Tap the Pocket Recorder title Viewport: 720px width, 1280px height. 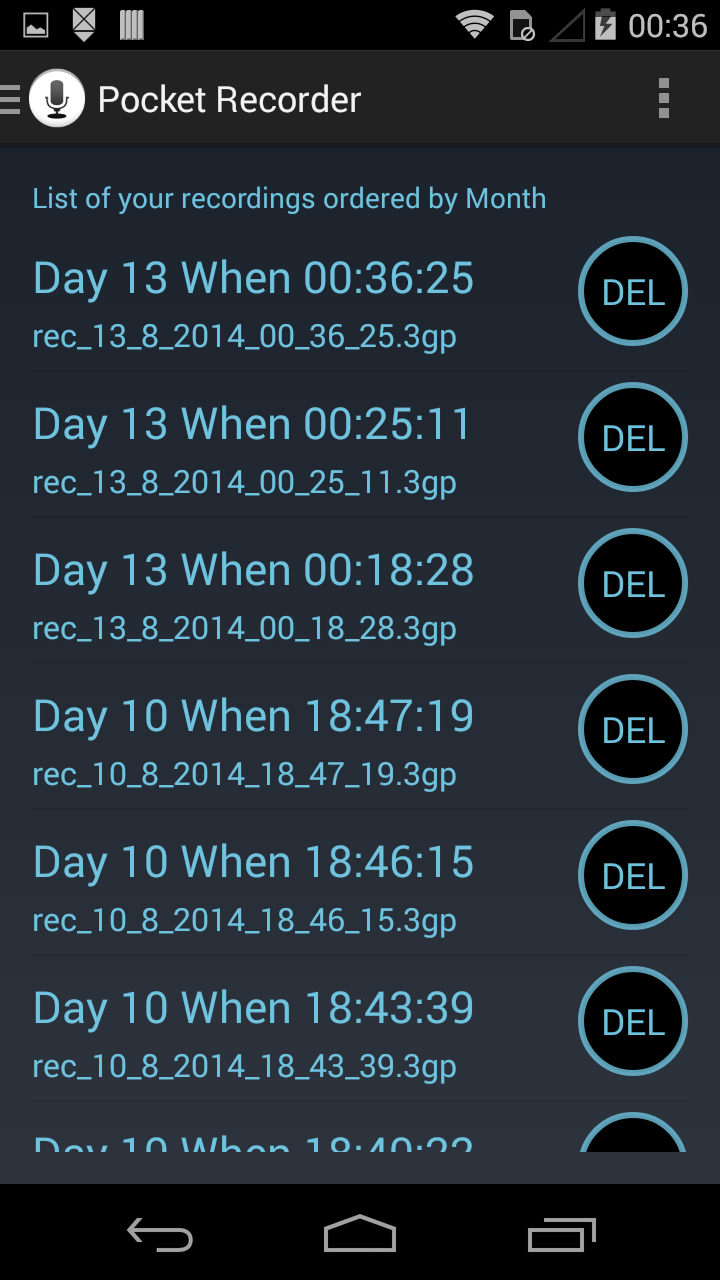(229, 98)
